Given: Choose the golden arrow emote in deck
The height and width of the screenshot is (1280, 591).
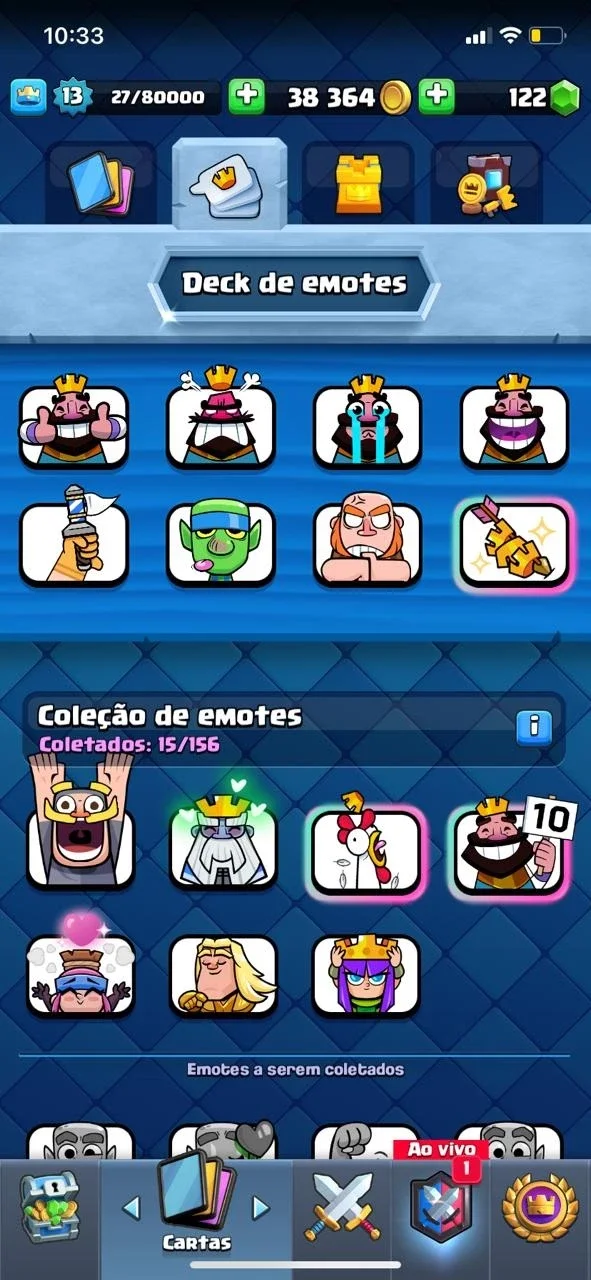Looking at the screenshot, I should [514, 542].
